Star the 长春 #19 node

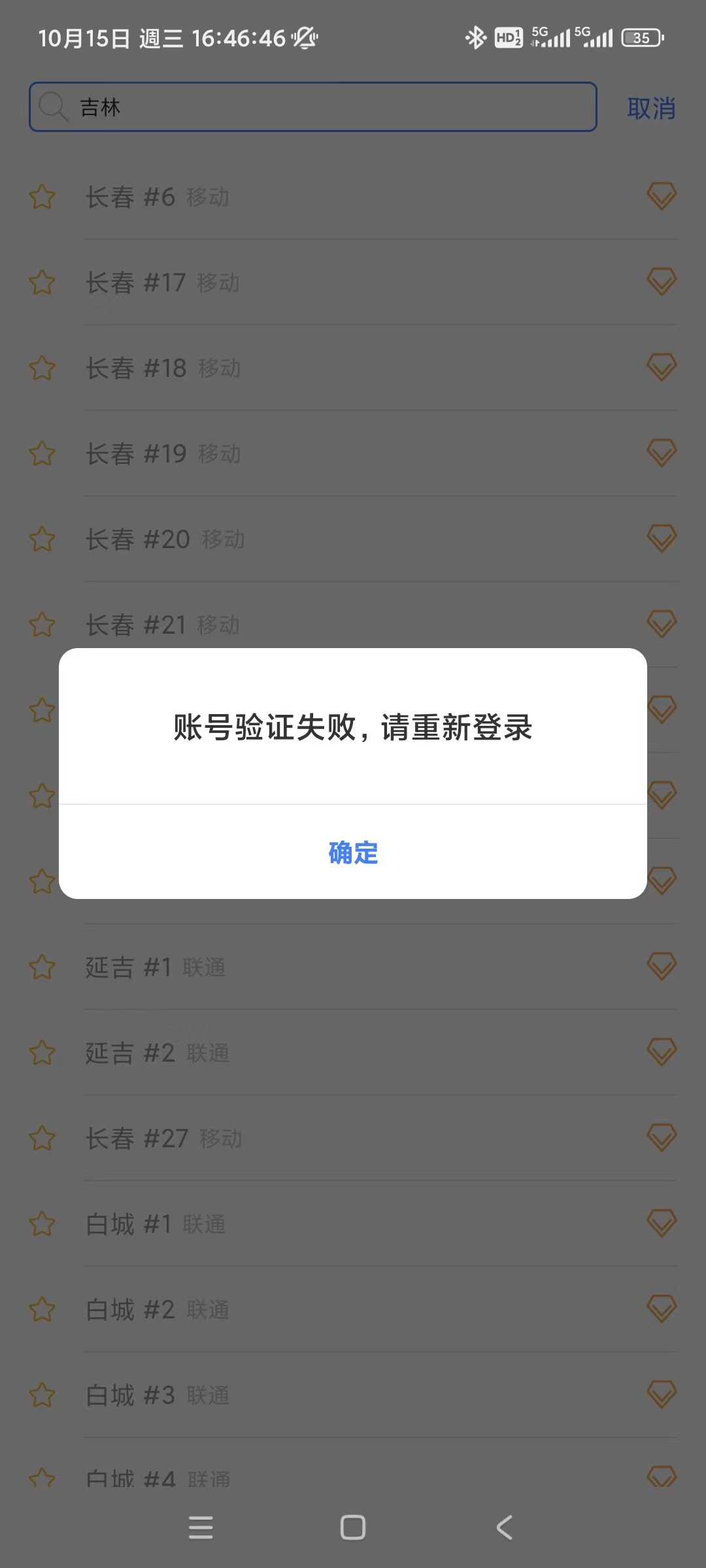(42, 453)
